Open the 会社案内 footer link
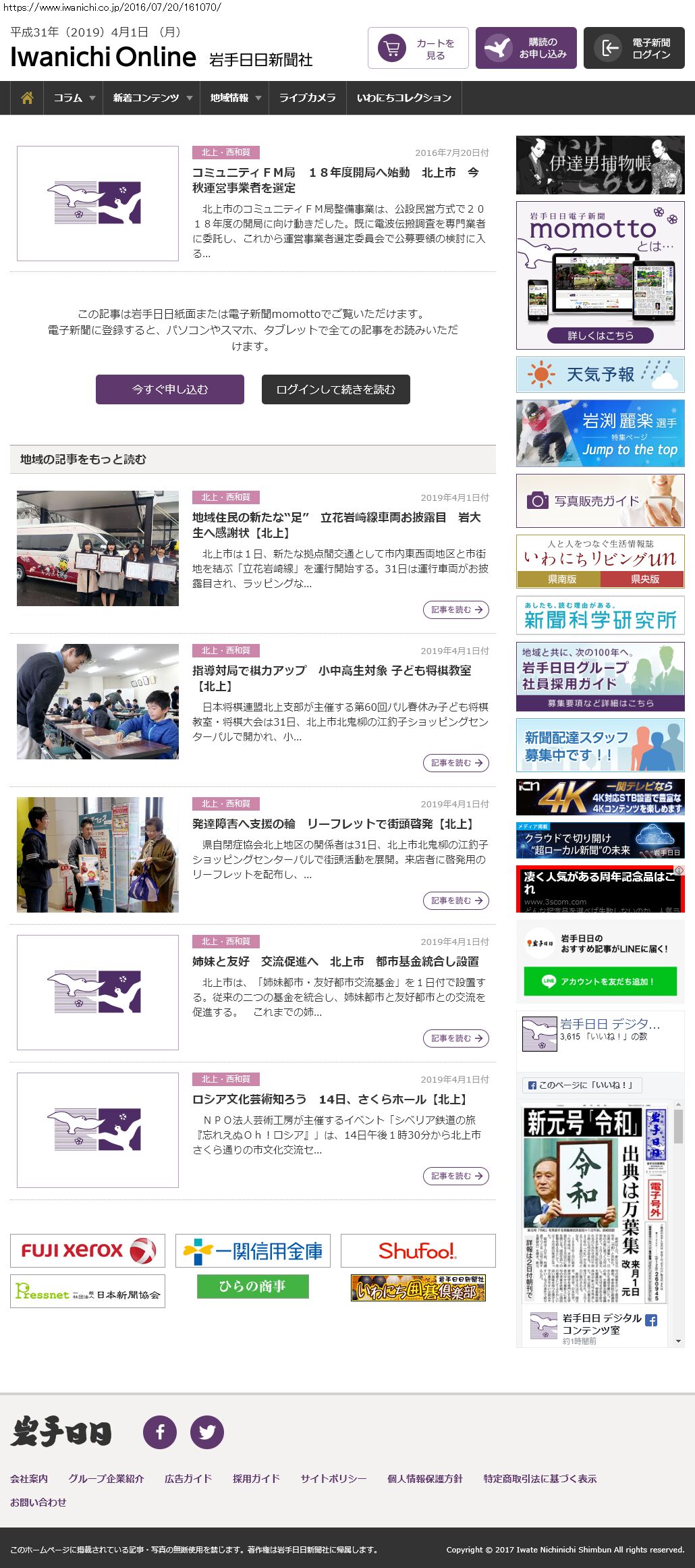 coord(29,1478)
